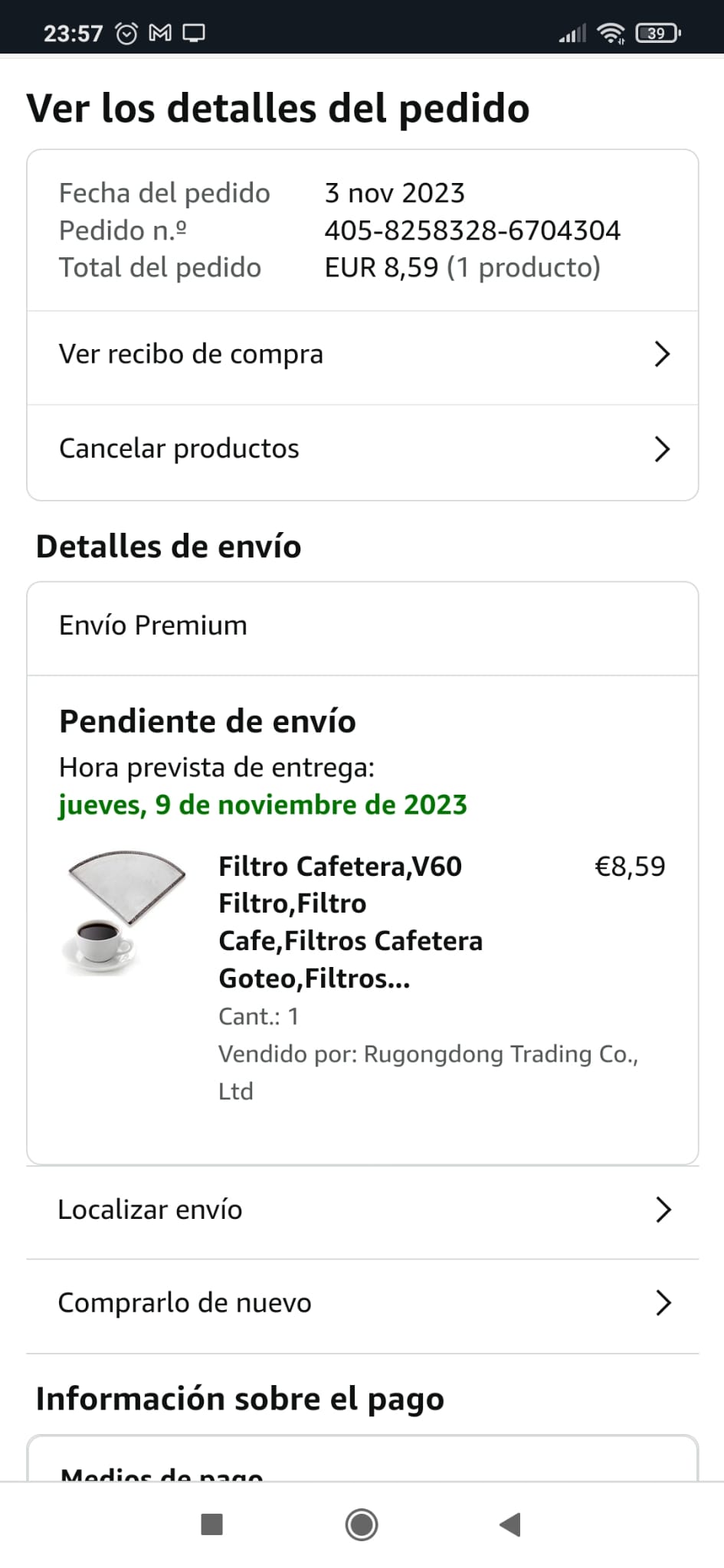
Task: Tap the system back button
Action: pyautogui.click(x=510, y=1524)
